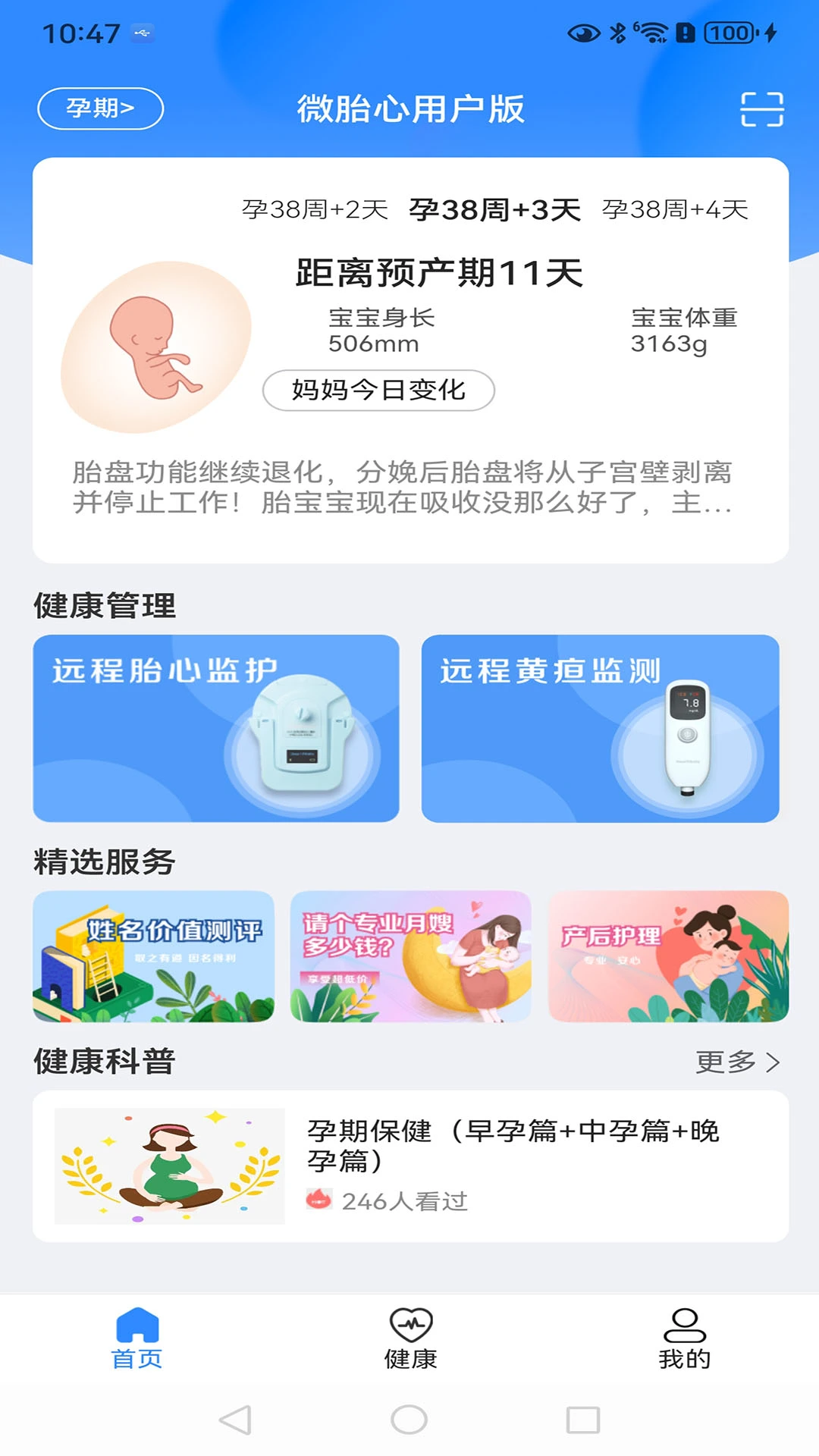Expand 更多 in 健康科普 section
Viewport: 819px width, 1456px height.
(736, 1062)
